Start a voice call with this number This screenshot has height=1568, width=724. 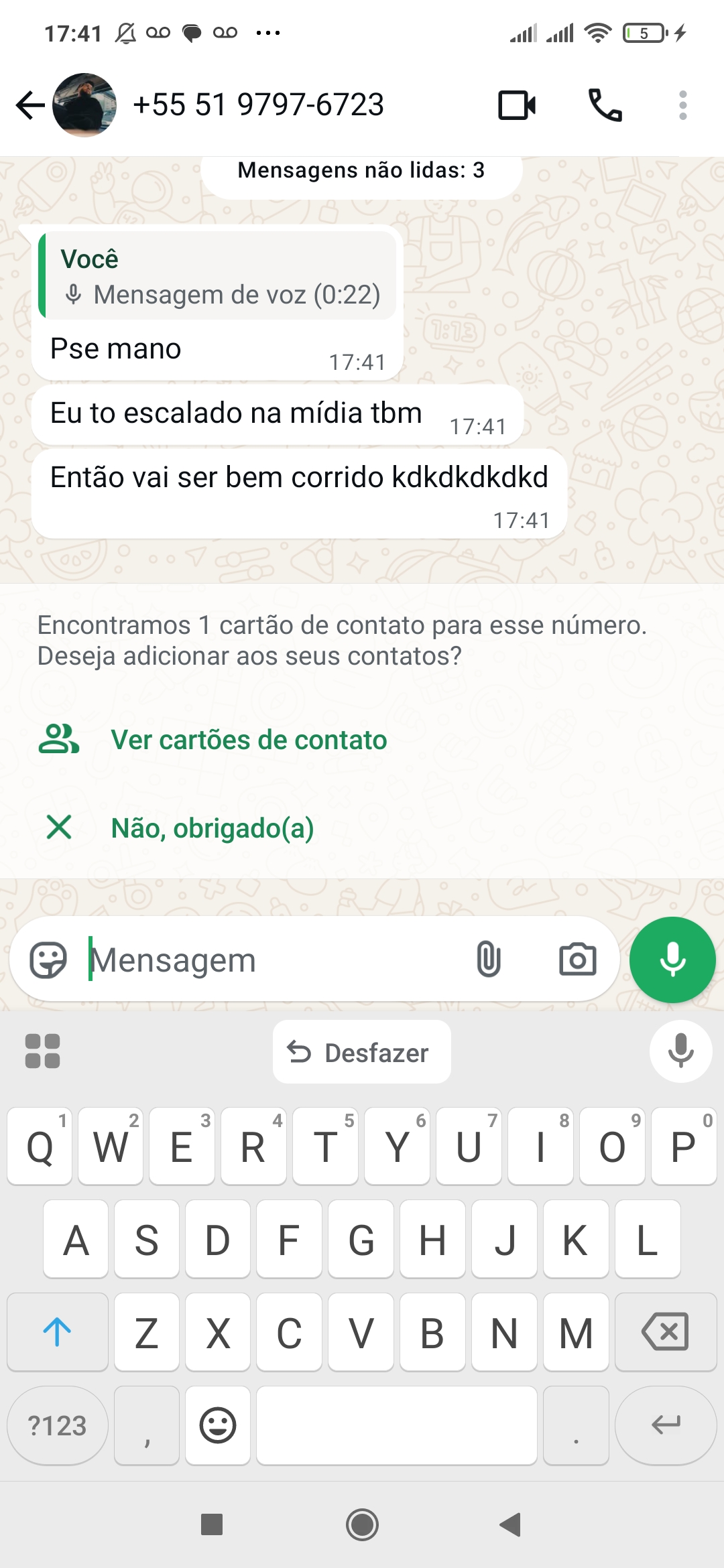(605, 105)
